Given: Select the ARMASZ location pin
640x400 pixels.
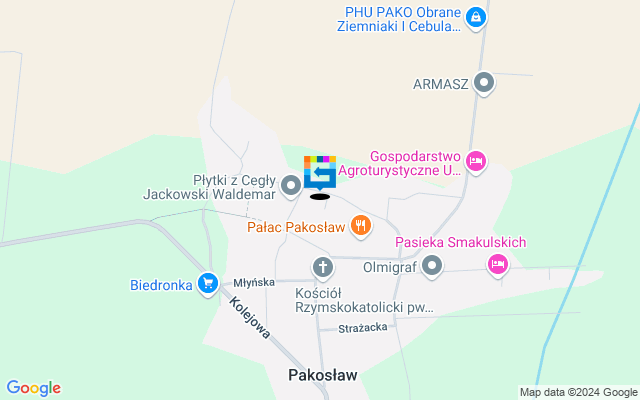Looking at the screenshot, I should (x=485, y=83).
